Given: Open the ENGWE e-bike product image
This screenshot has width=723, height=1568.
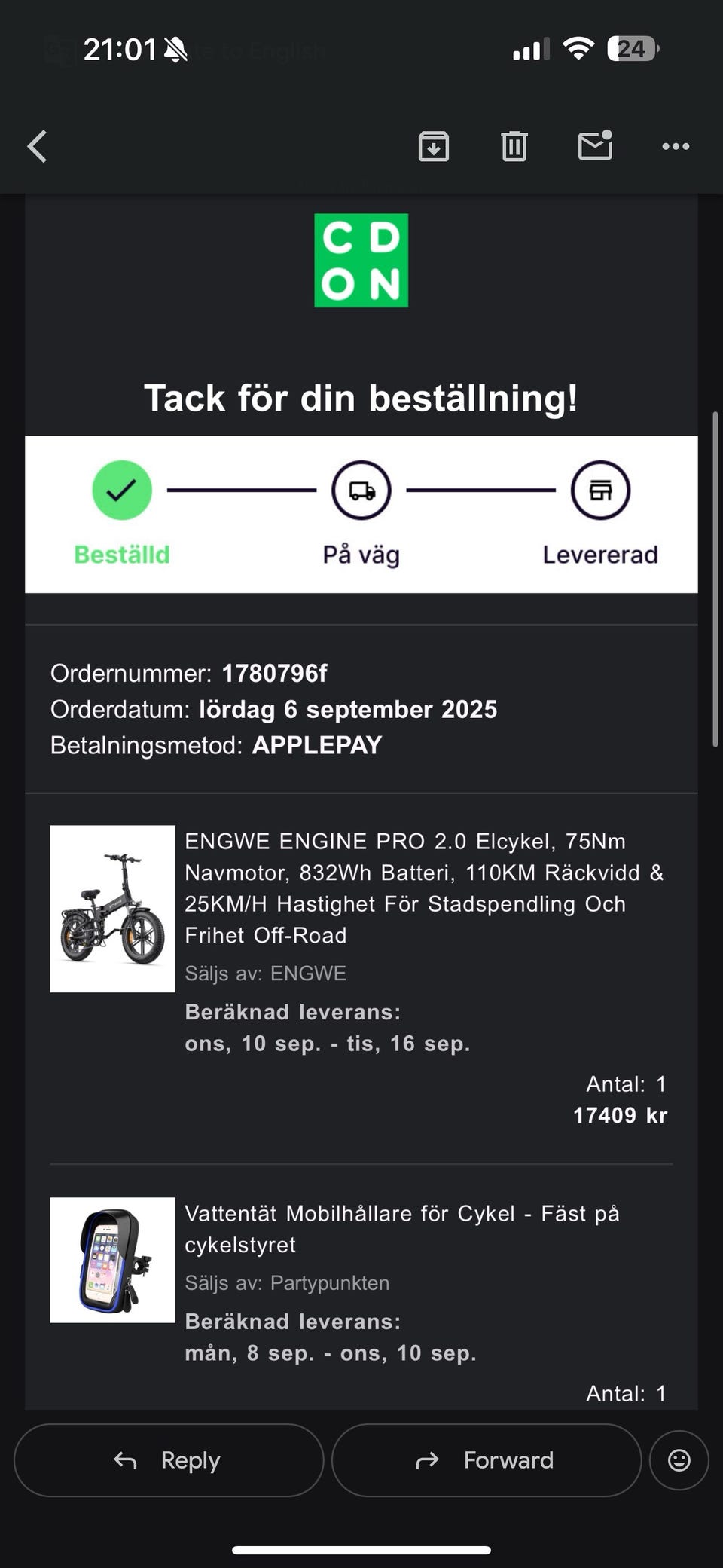Looking at the screenshot, I should [x=112, y=909].
